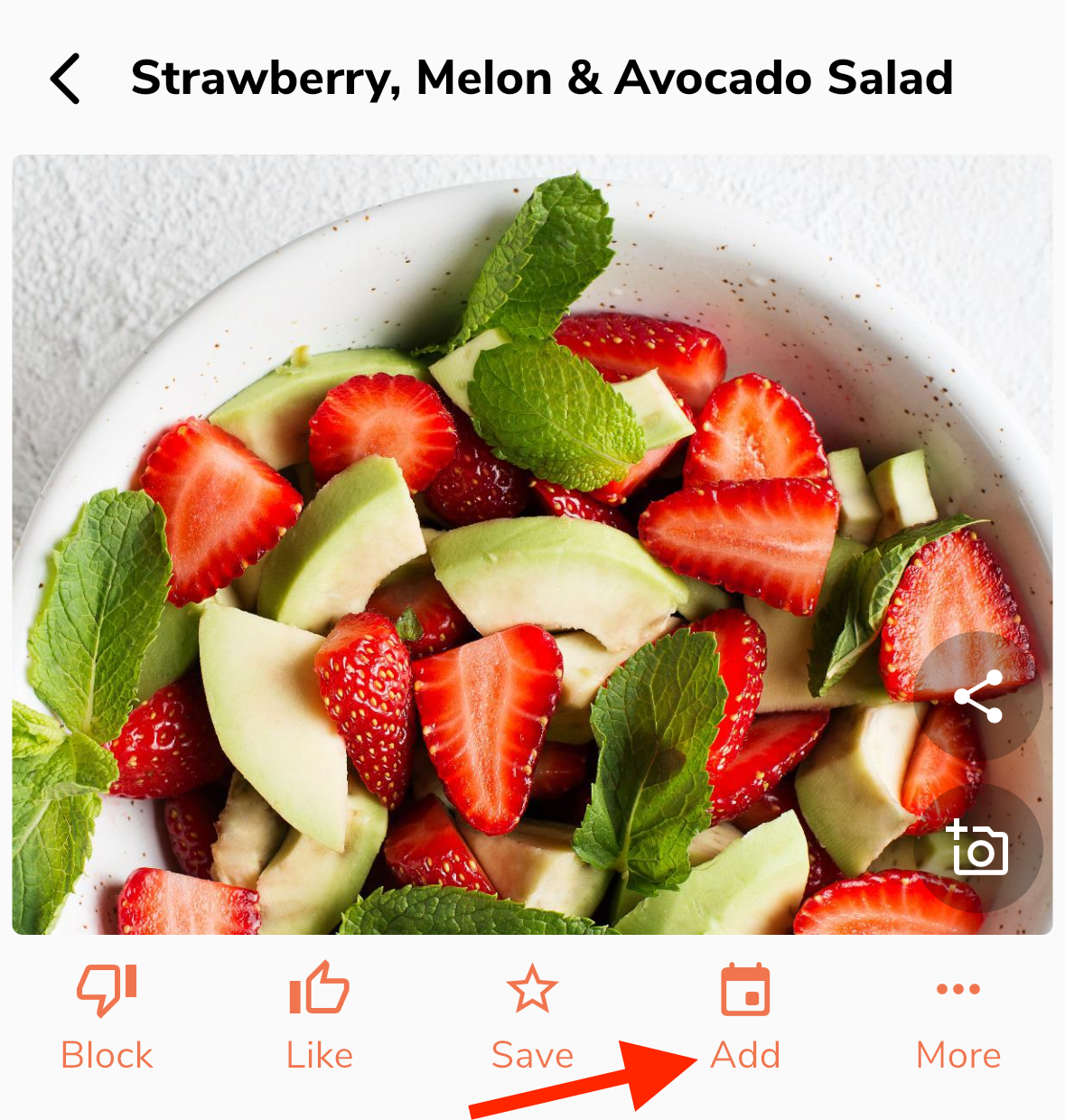Add a photo with the camera icon
1065x1120 pixels.
978,848
